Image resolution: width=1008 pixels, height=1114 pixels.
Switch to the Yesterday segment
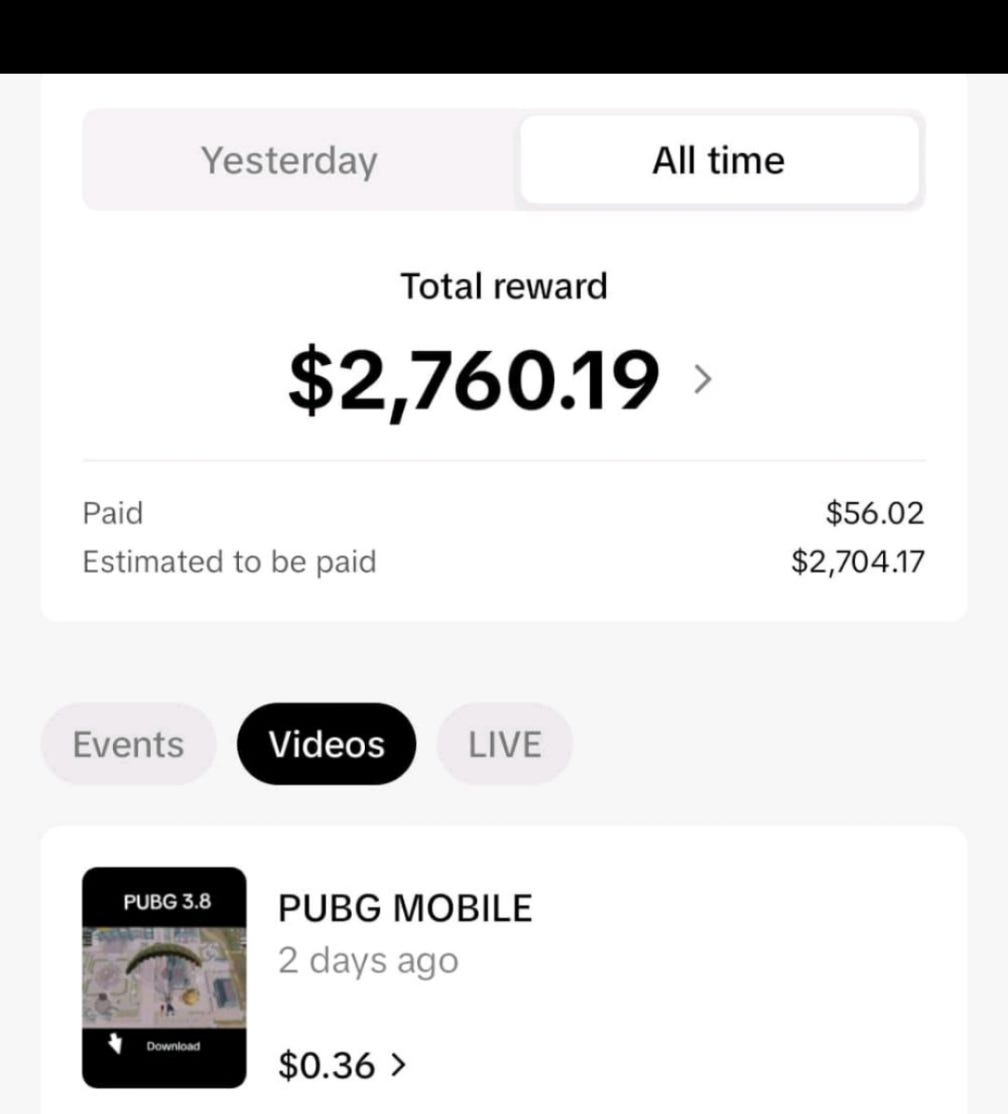pos(290,160)
